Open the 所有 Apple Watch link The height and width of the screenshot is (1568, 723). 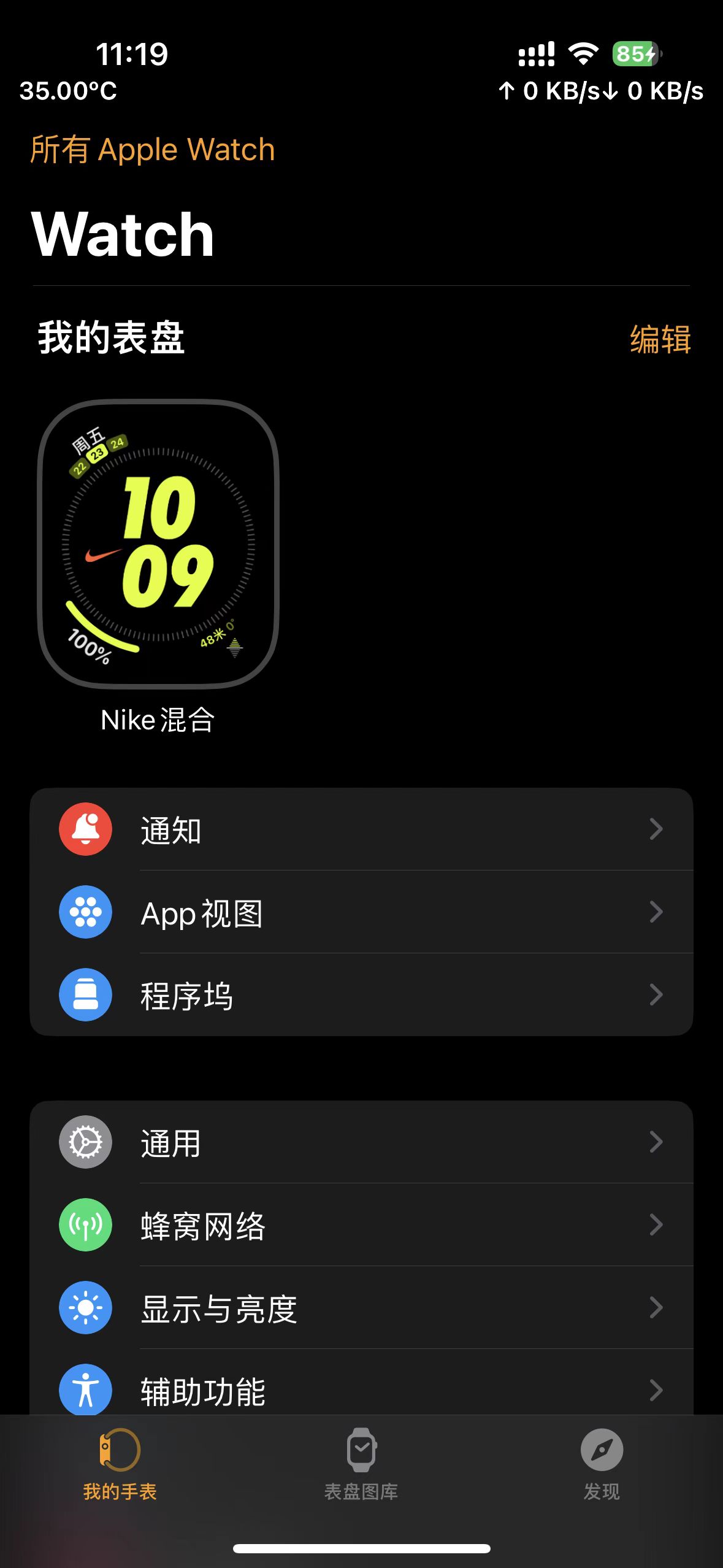[x=152, y=149]
